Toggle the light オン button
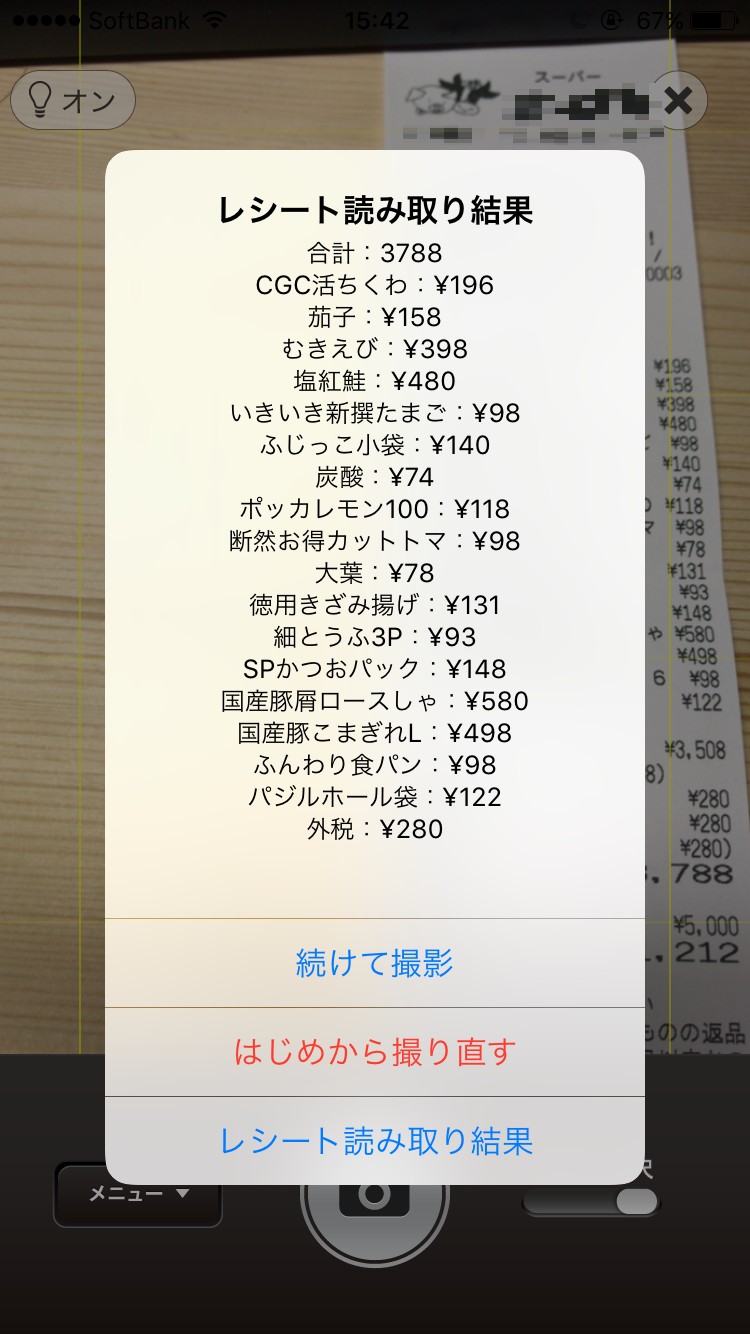Image resolution: width=750 pixels, height=1334 pixels. click(x=72, y=100)
